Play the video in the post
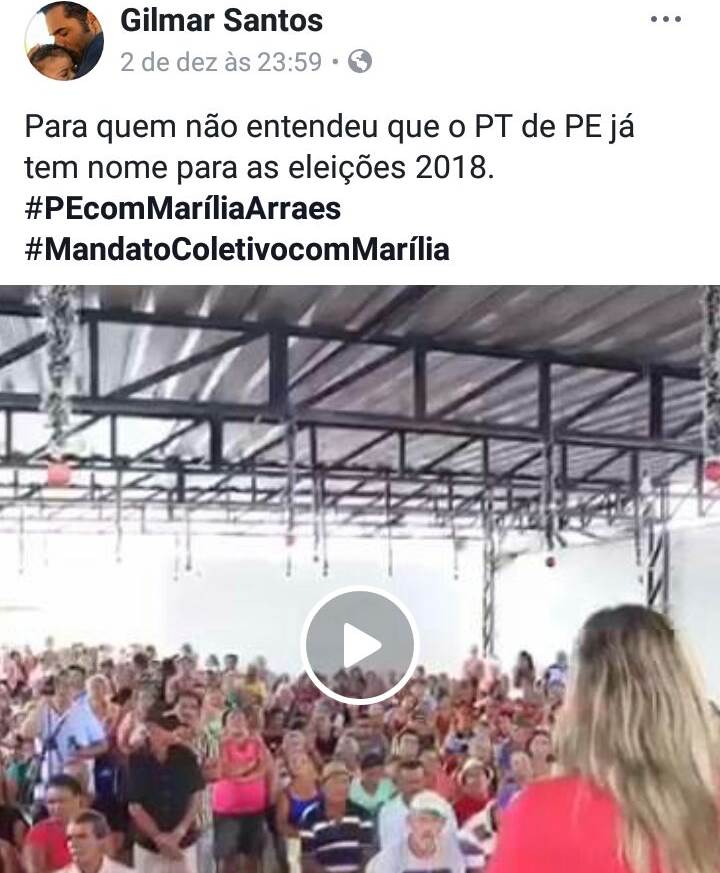This screenshot has height=873, width=720. coord(360,645)
